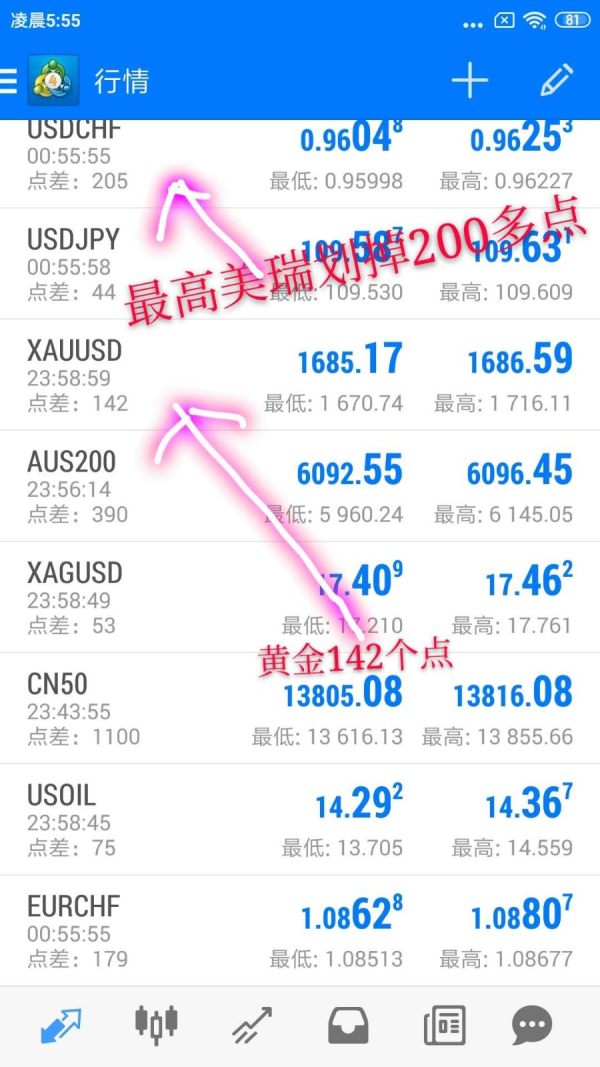Viewport: 600px width, 1067px height.
Task: Open the EURCHF quote row
Action: (300, 930)
